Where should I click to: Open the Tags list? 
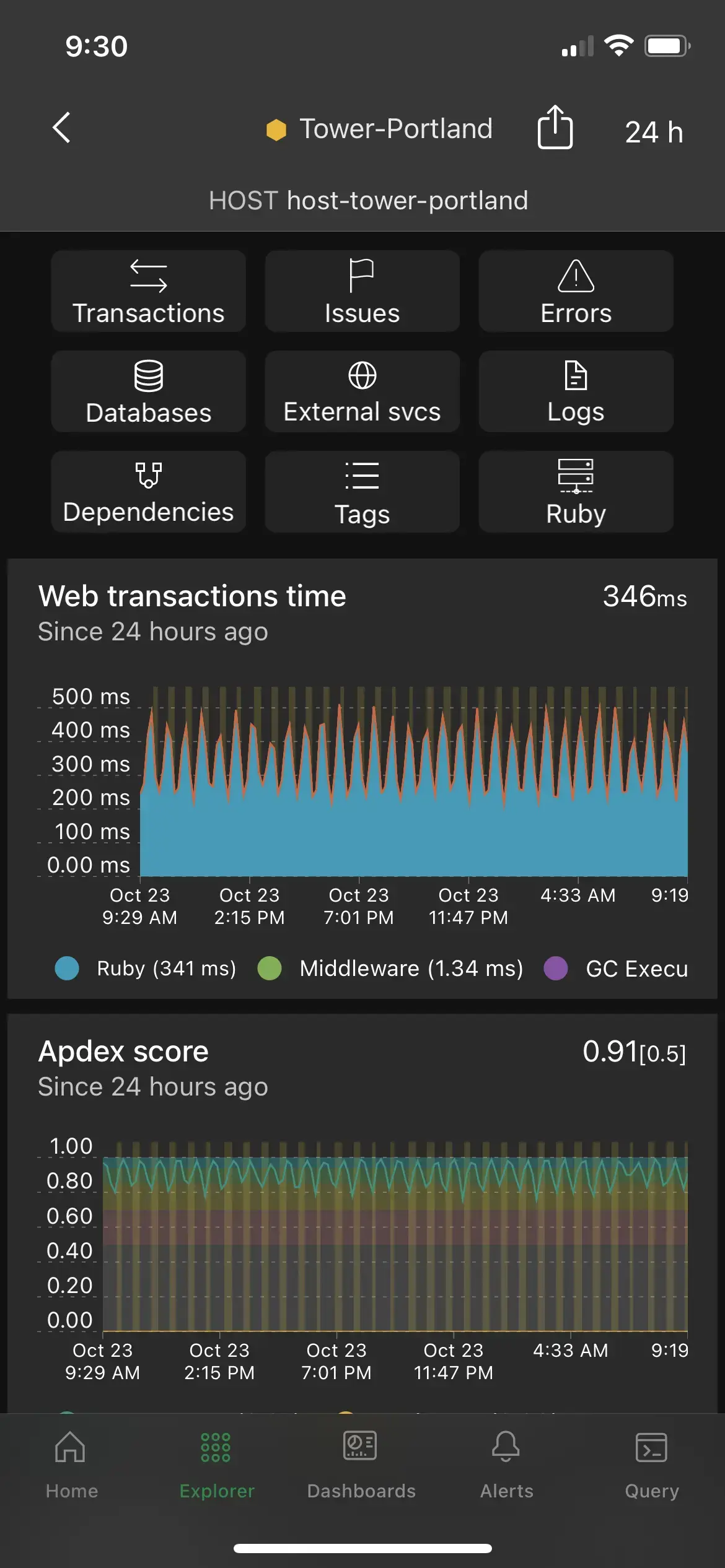(x=362, y=492)
